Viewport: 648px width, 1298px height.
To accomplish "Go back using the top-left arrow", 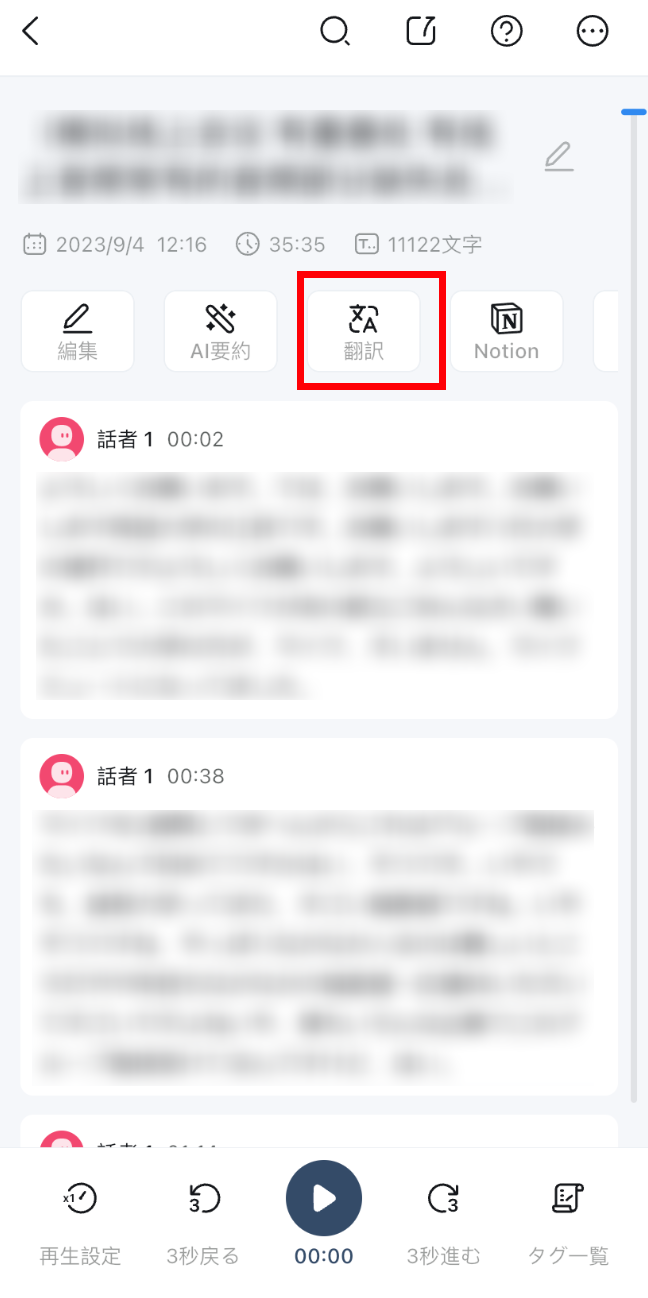I will (32, 32).
